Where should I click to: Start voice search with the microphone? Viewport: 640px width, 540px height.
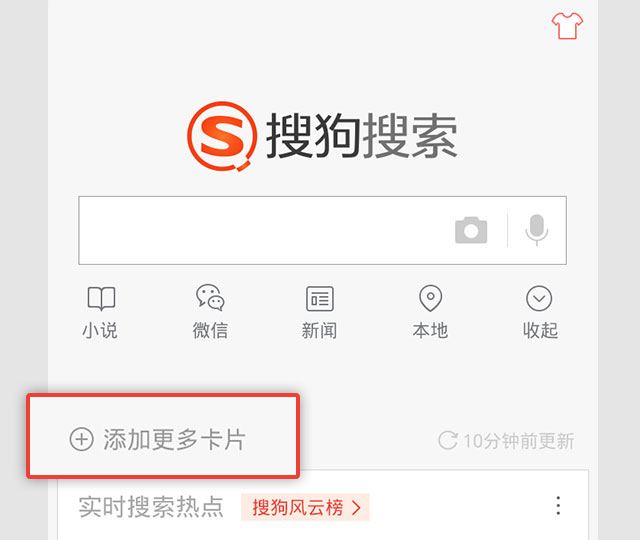(x=537, y=230)
